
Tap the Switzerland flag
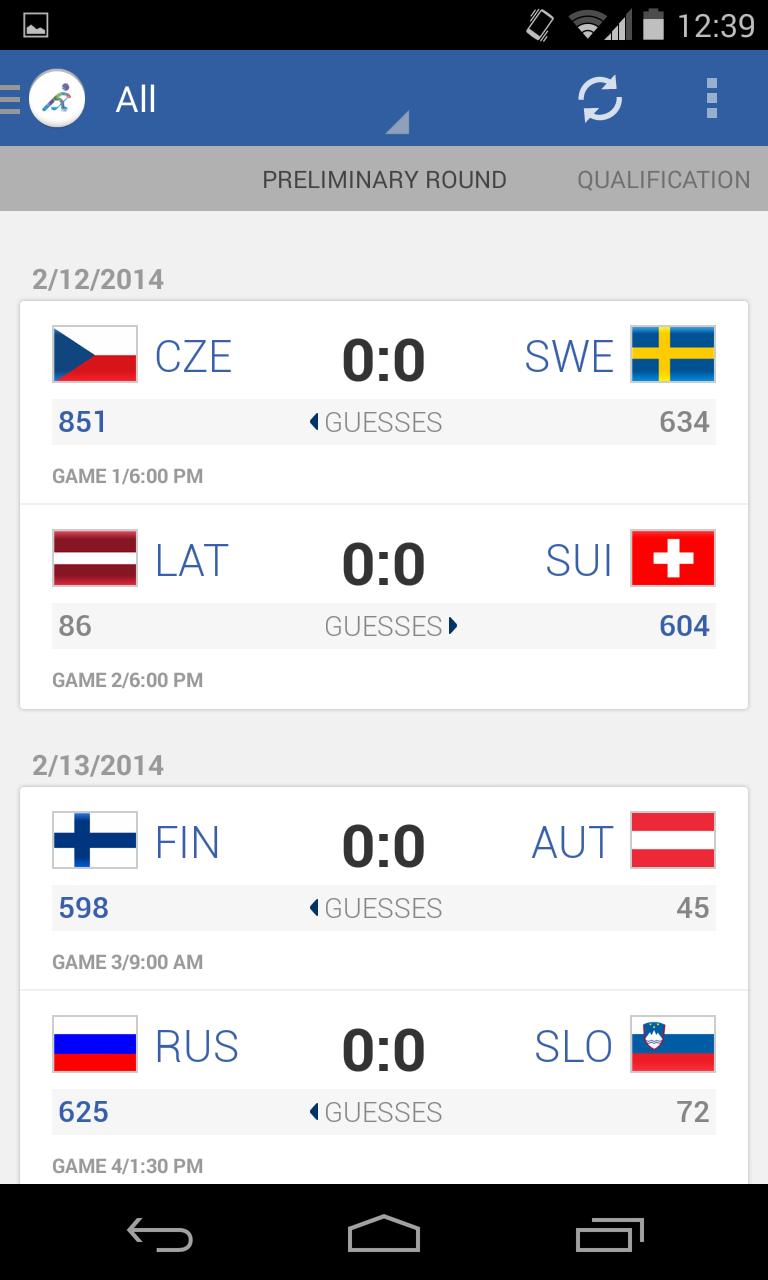(673, 559)
